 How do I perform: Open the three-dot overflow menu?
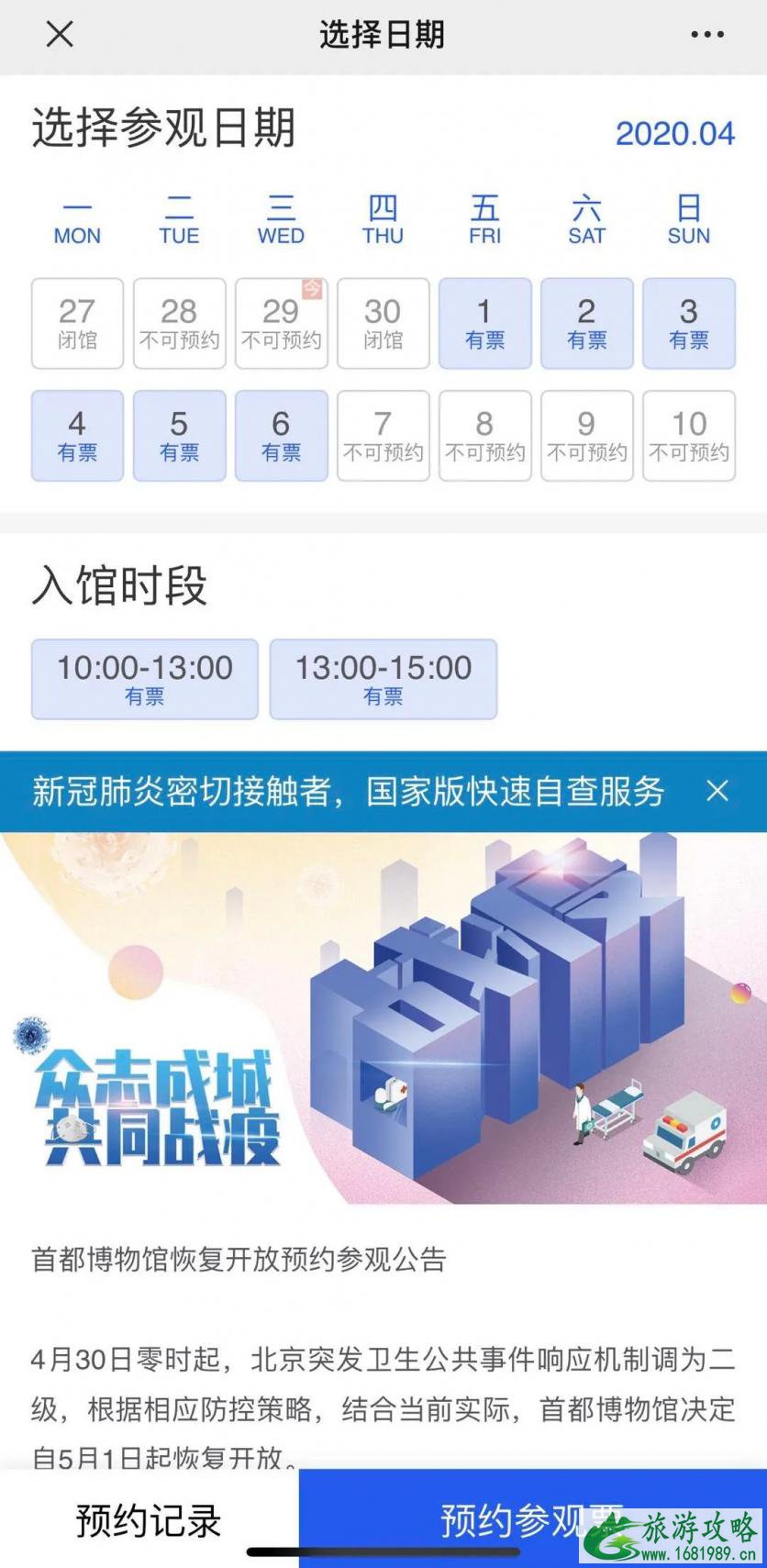[706, 35]
